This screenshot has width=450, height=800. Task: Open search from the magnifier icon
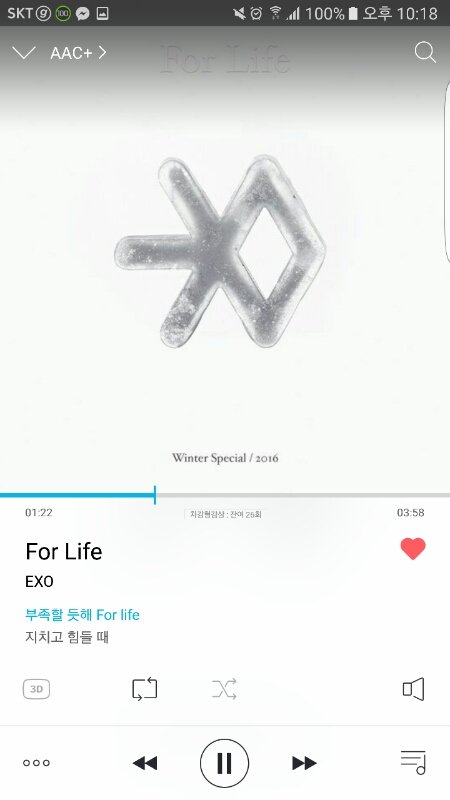tap(425, 53)
